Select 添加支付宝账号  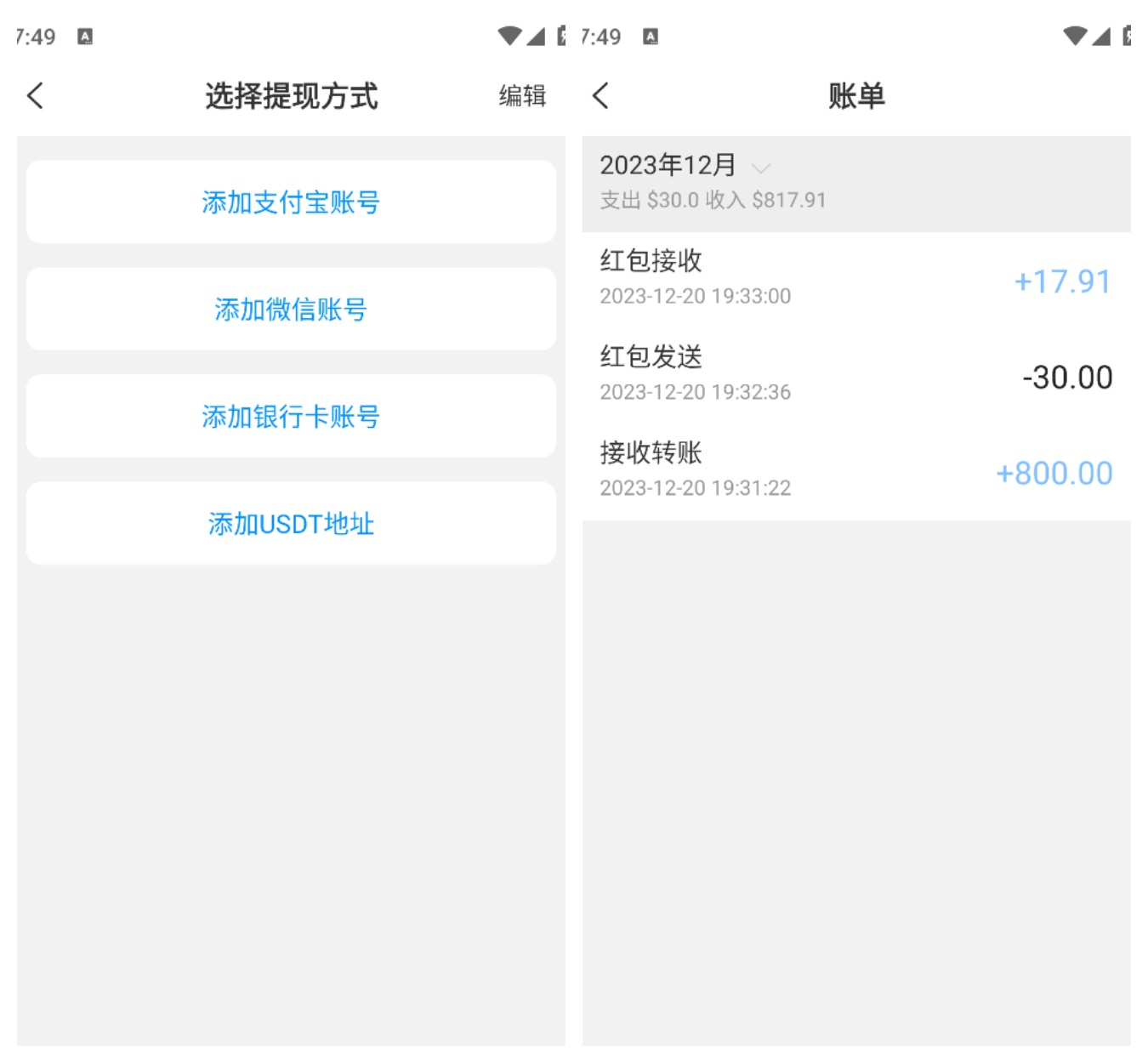click(291, 202)
